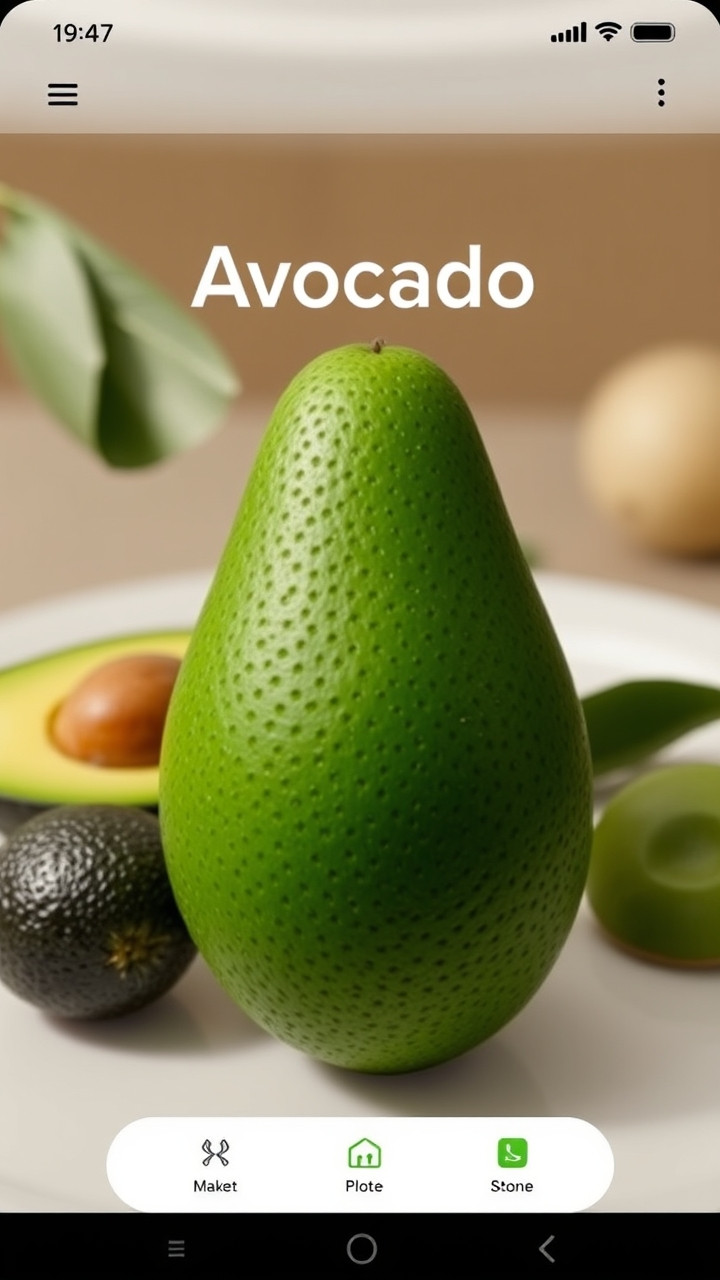This screenshot has width=720, height=1280.
Task: Switch to the Maket tab
Action: 215,1165
